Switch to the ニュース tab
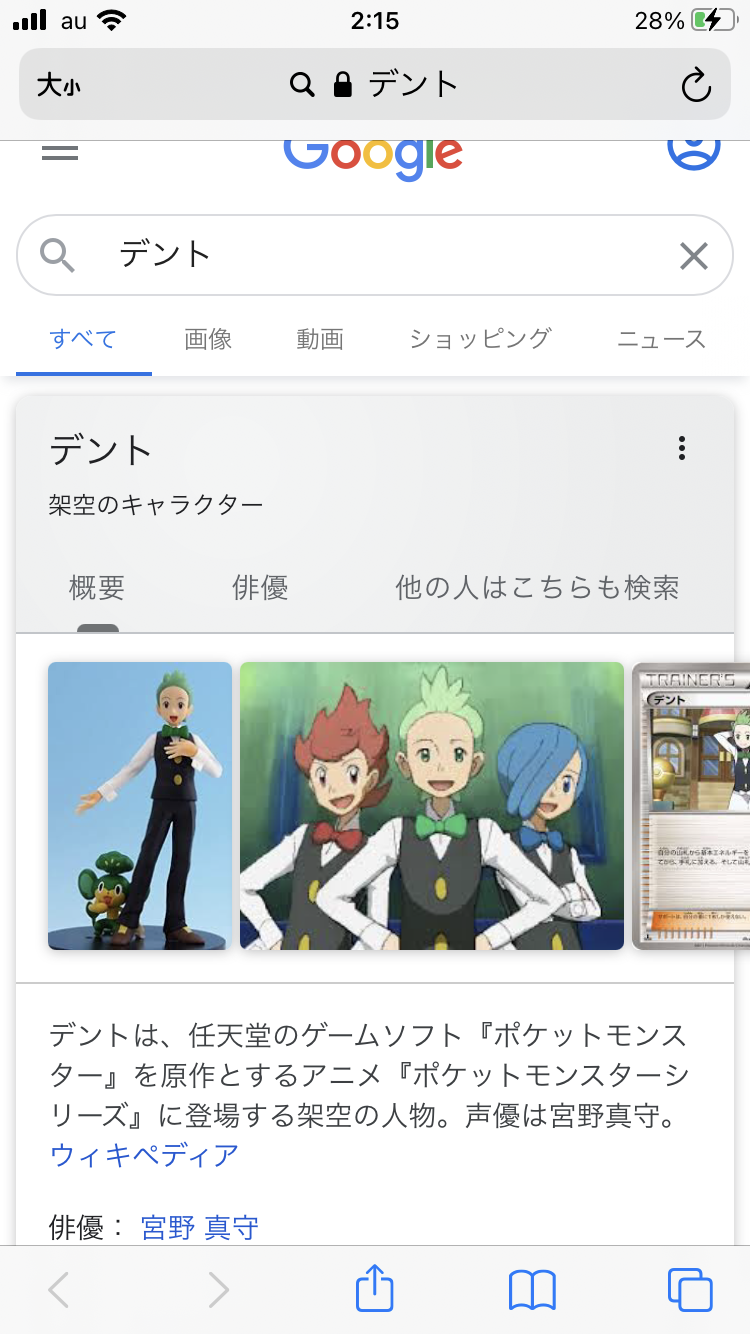The image size is (750, 1334). pos(661,339)
